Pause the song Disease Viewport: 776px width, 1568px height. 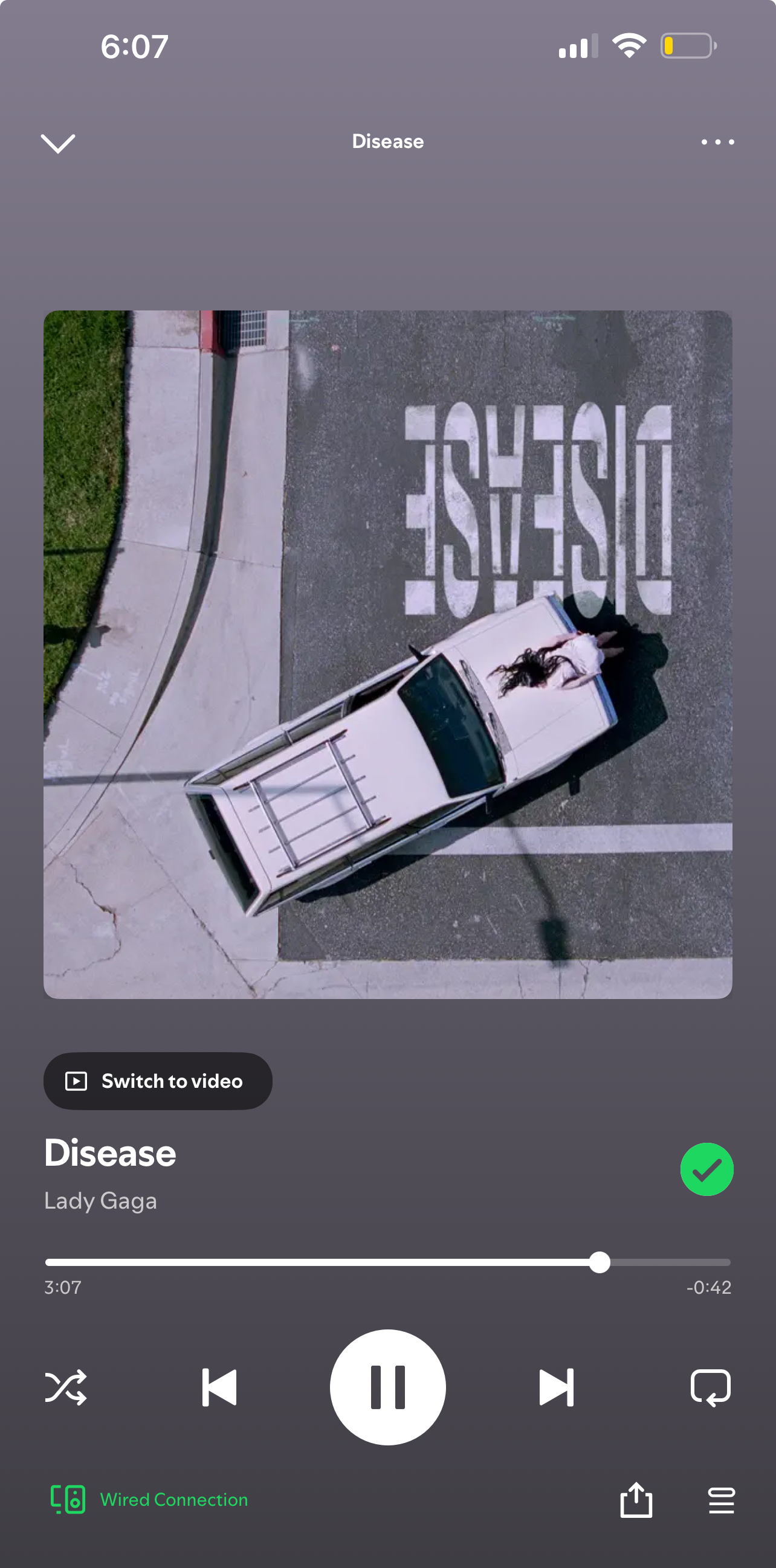(x=388, y=1387)
